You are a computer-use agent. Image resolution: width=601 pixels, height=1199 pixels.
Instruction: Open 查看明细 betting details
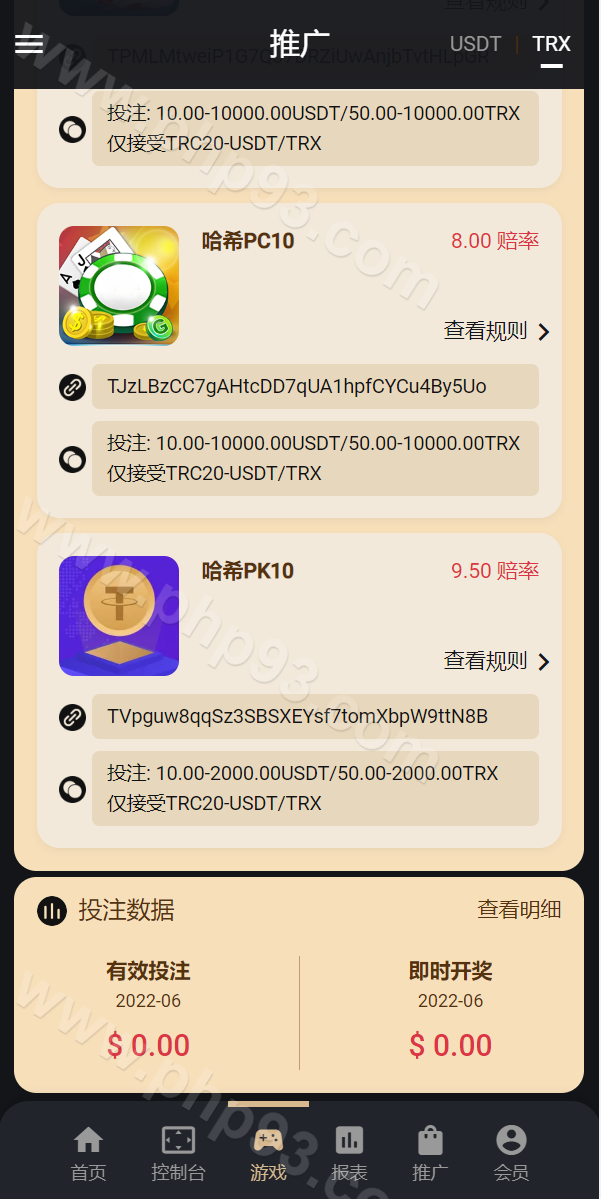click(519, 909)
